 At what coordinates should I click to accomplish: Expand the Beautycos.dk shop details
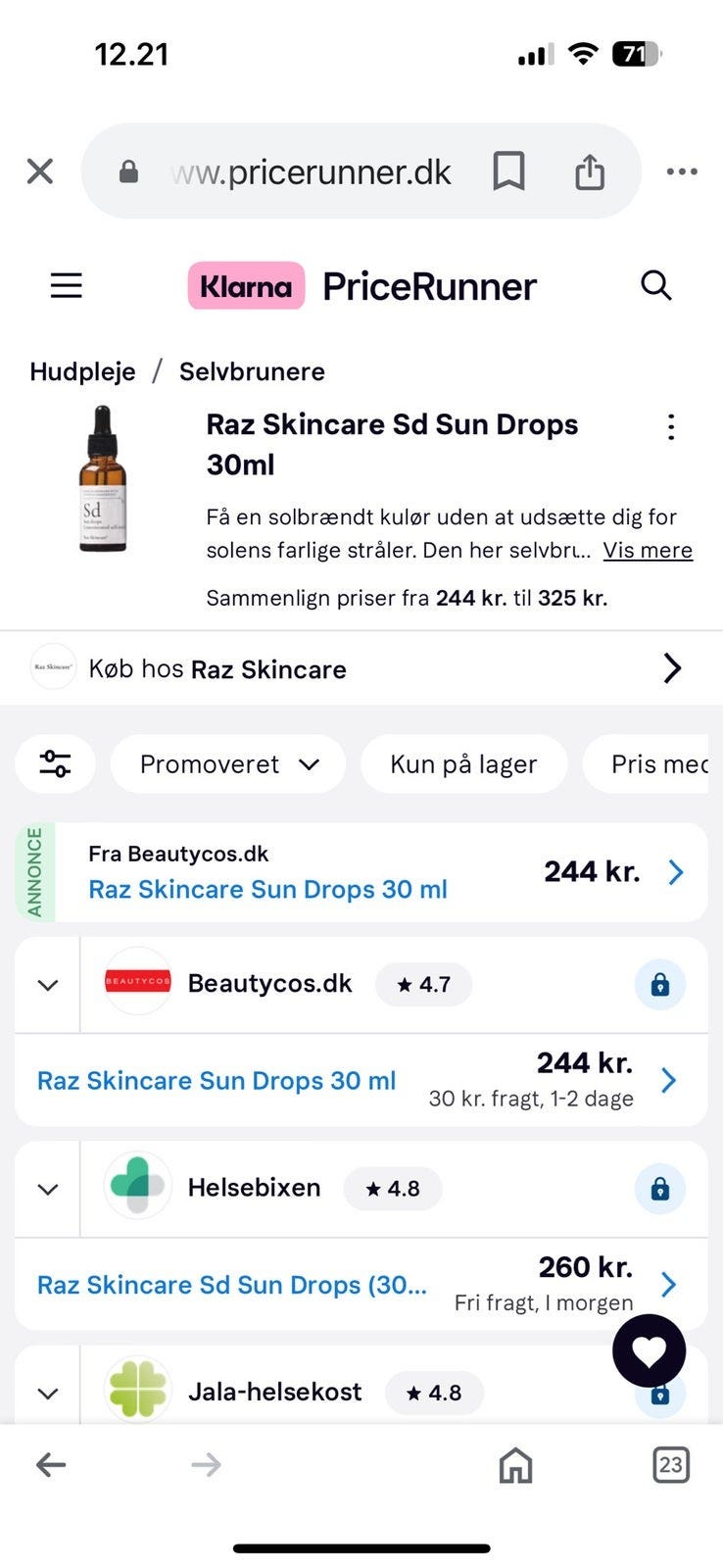pyautogui.click(x=48, y=985)
